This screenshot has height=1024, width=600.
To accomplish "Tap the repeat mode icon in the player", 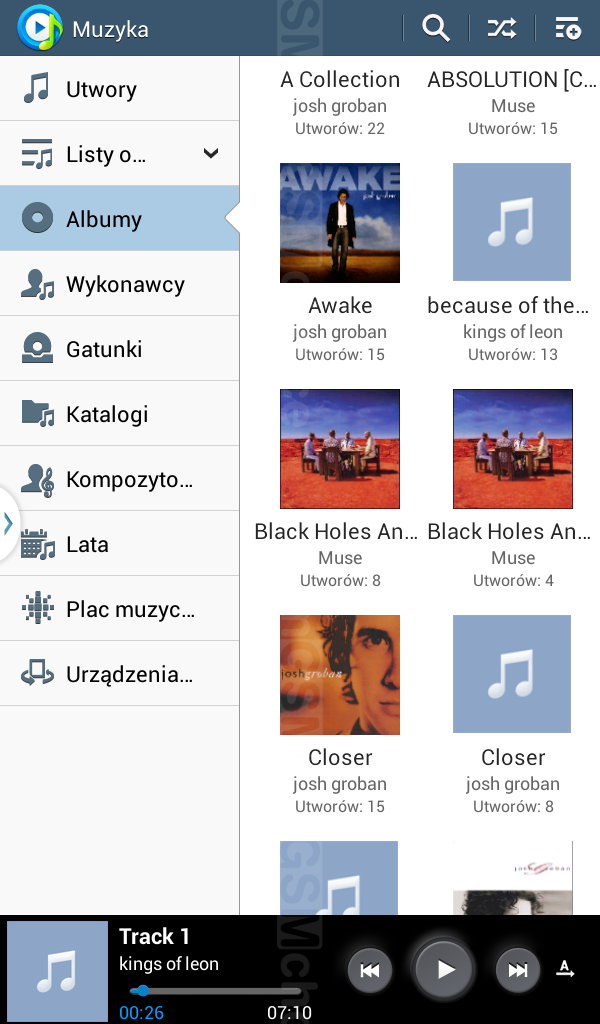I will pos(565,969).
